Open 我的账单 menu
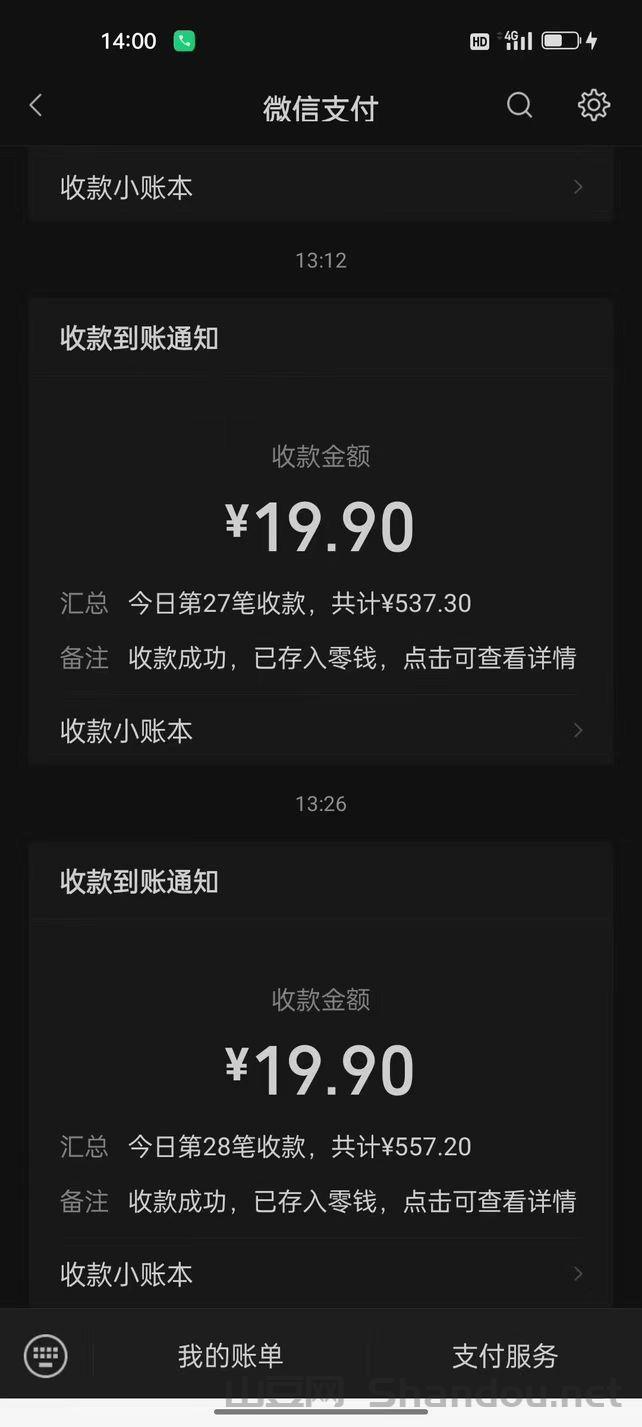Image resolution: width=642 pixels, height=1427 pixels. coord(231,1356)
